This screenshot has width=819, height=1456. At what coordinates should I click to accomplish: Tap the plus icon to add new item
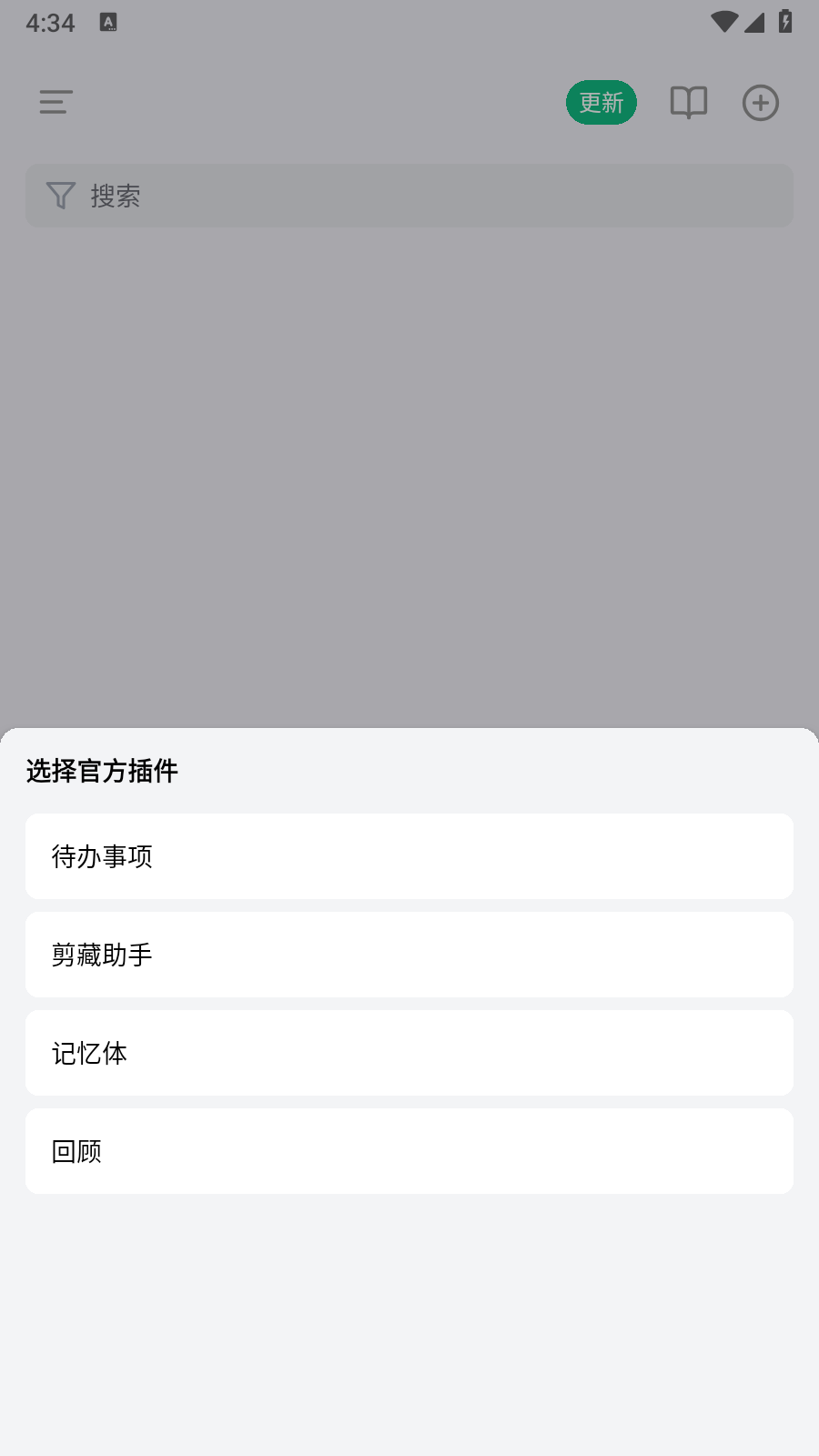click(761, 102)
